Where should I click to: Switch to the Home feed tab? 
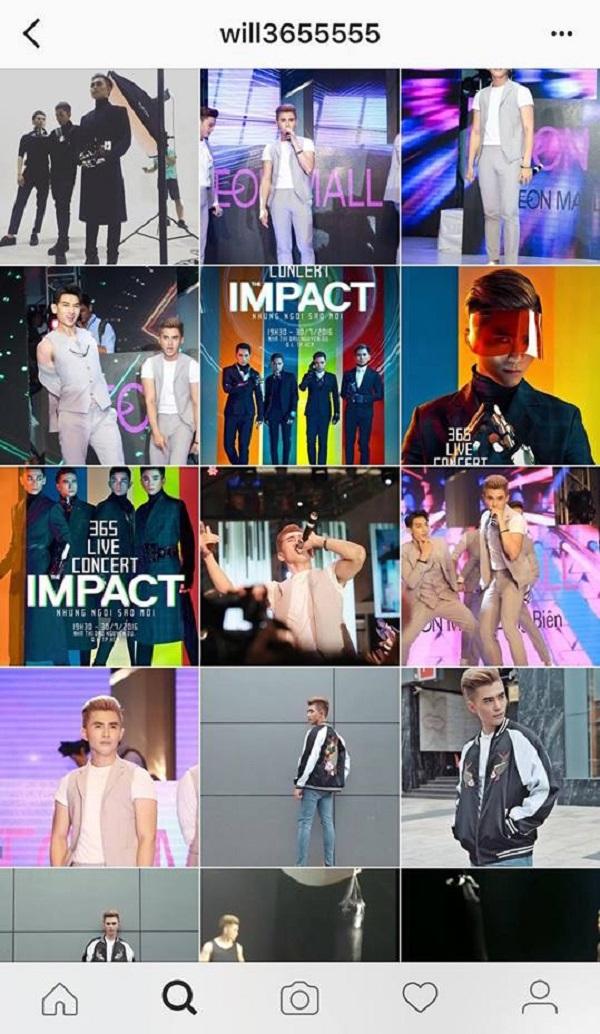tap(60, 997)
